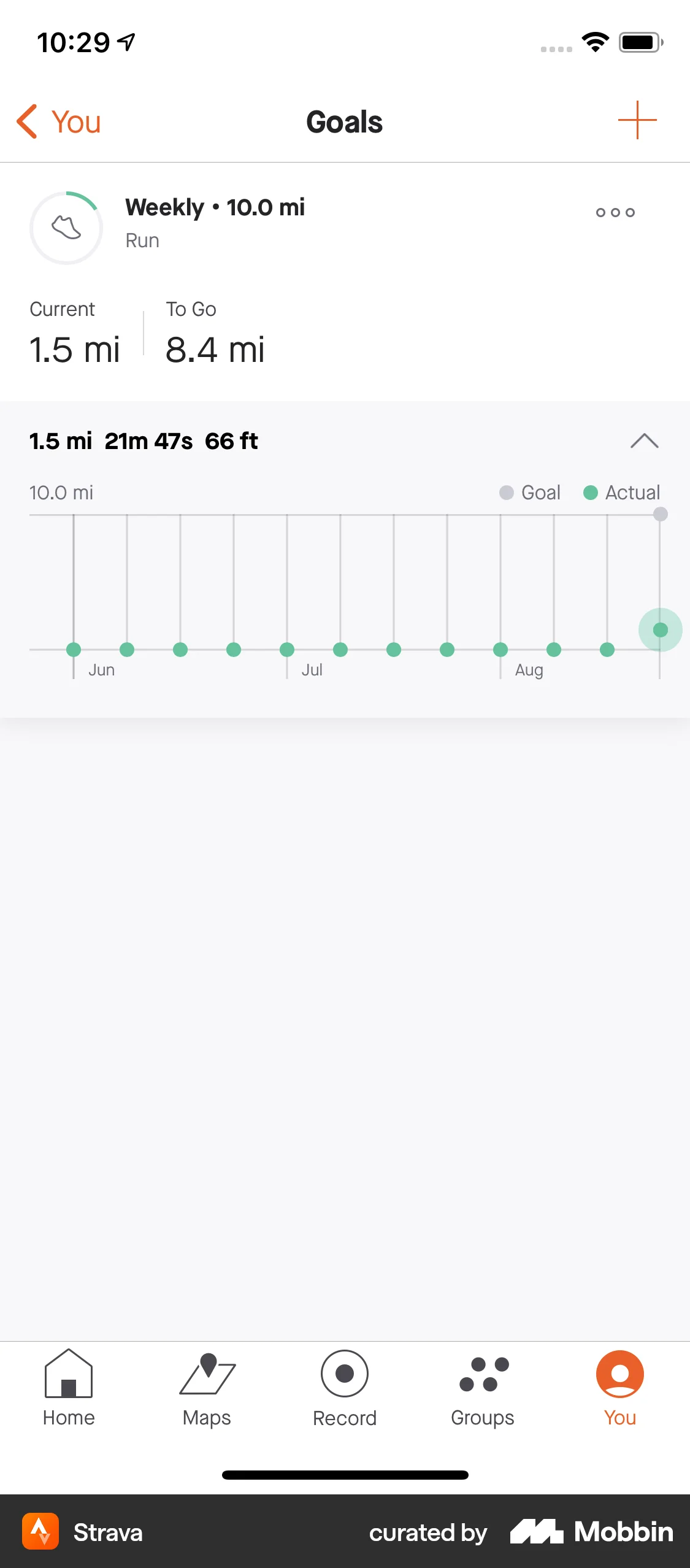Tap the run shoe goal icon
Image resolution: width=690 pixels, height=1568 pixels.
(66, 227)
